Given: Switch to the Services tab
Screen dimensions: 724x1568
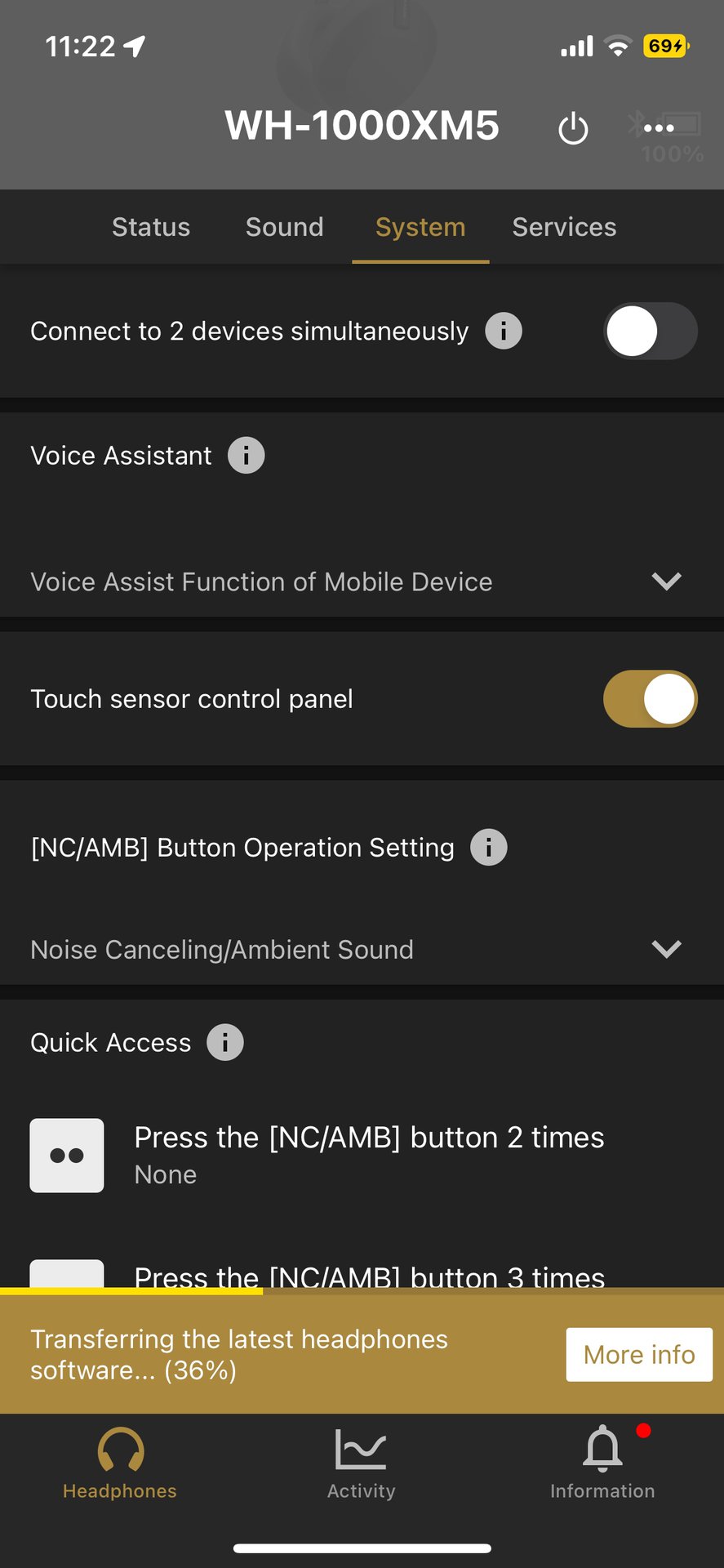Looking at the screenshot, I should 564,227.
